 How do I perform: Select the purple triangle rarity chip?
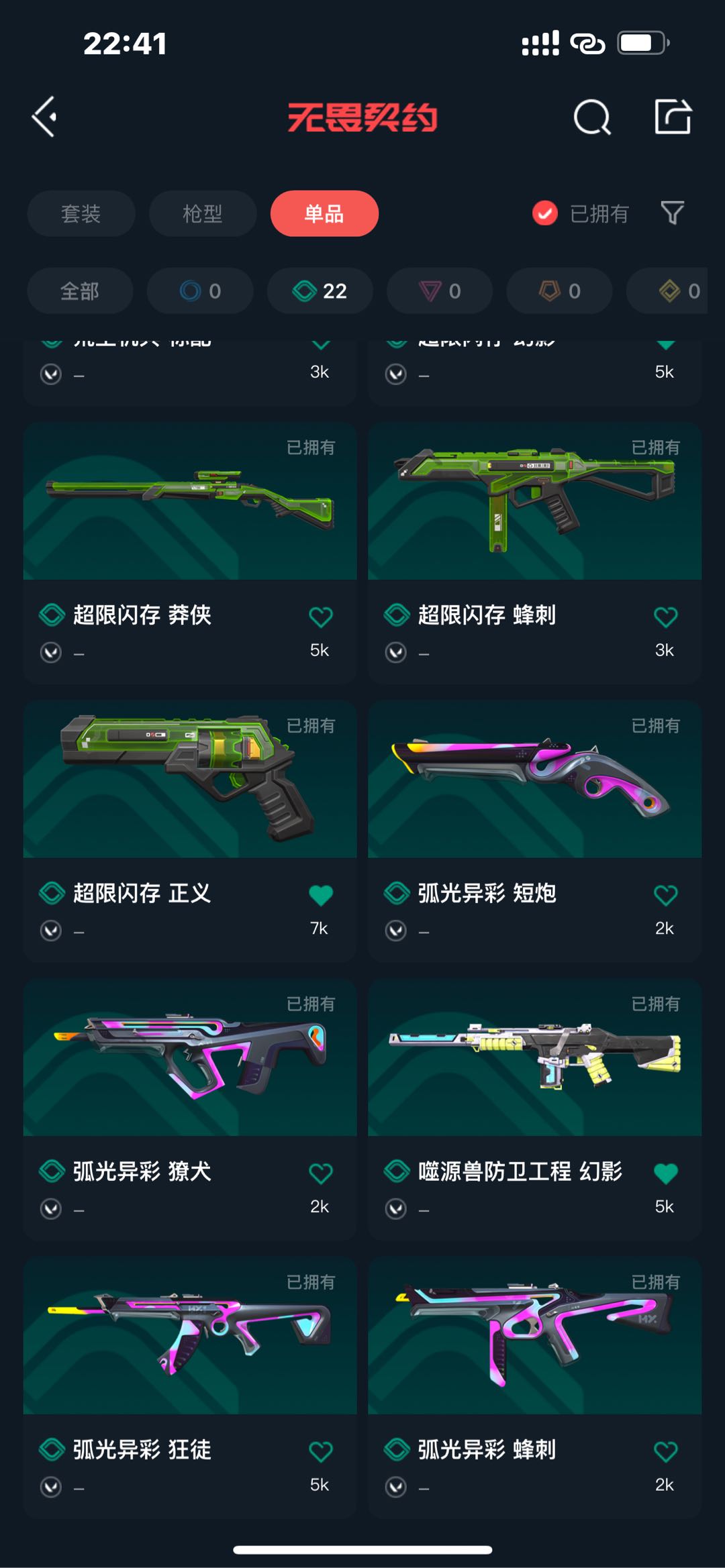[x=440, y=291]
